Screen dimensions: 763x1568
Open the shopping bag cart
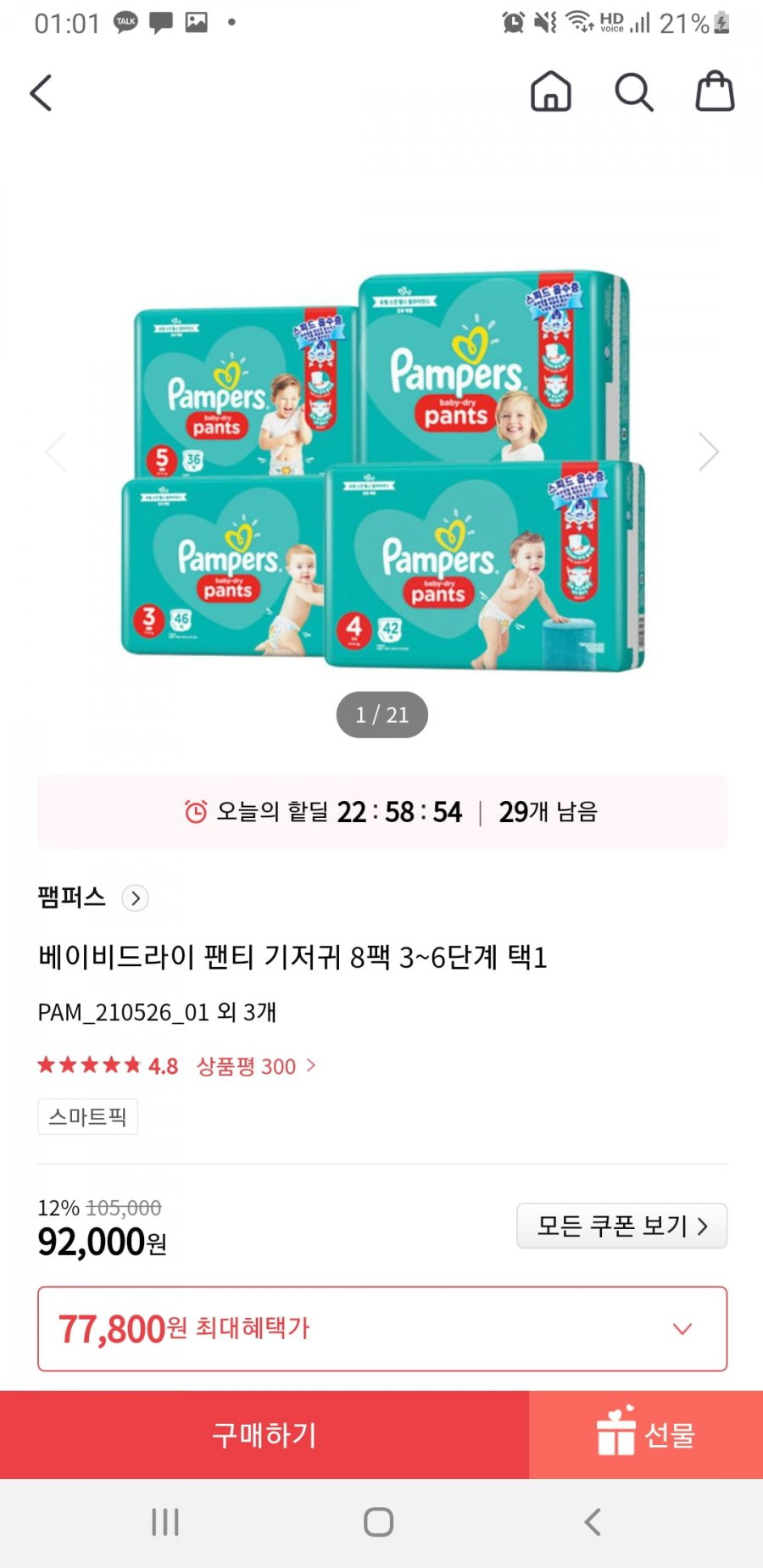point(715,92)
